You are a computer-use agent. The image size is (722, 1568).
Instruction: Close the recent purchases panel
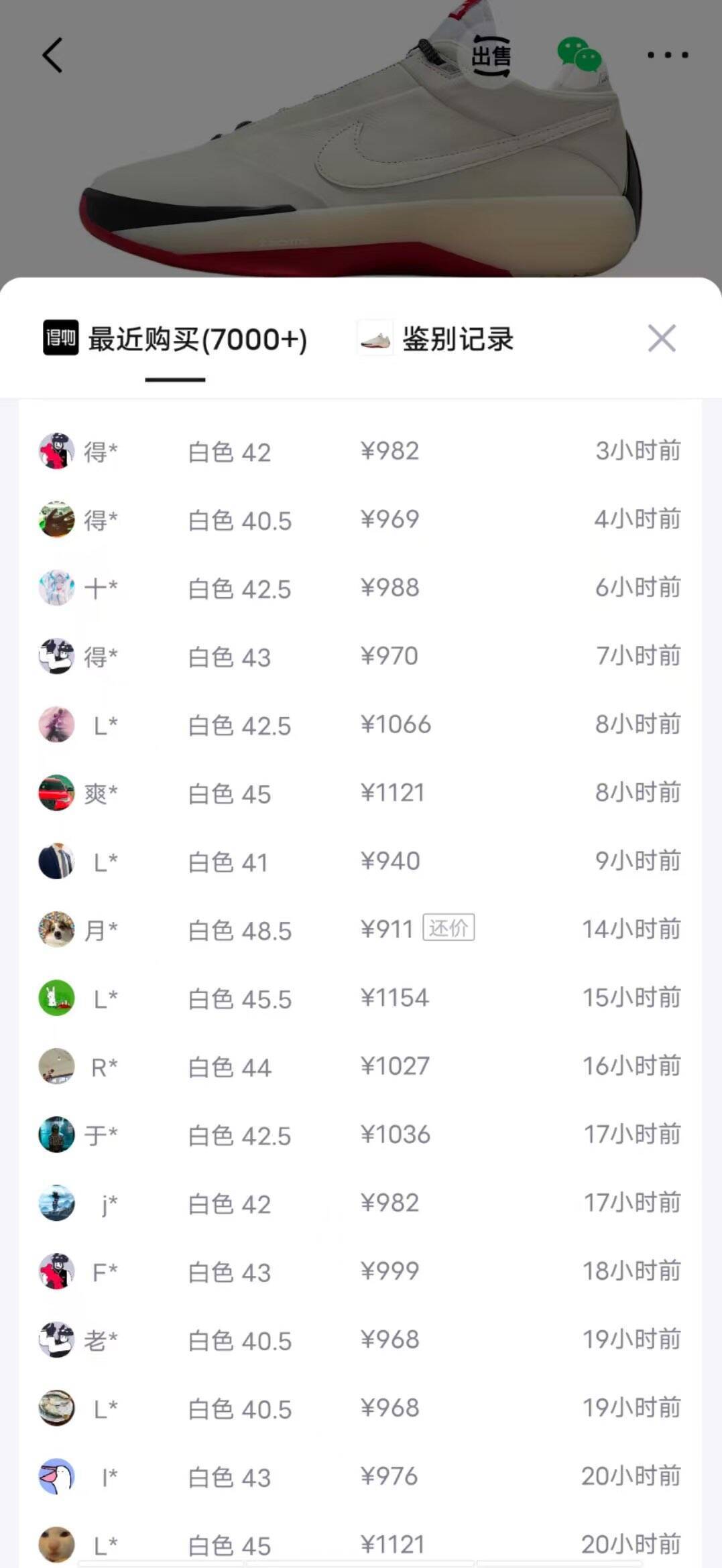pyautogui.click(x=662, y=339)
